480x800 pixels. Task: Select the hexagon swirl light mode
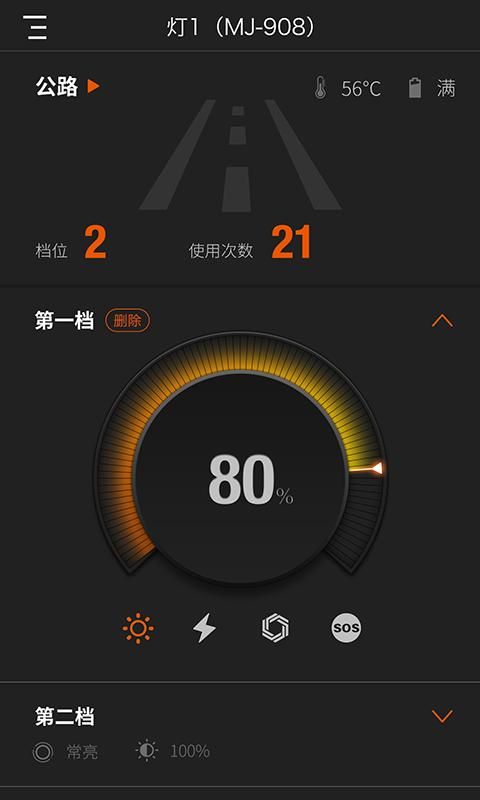click(x=275, y=628)
